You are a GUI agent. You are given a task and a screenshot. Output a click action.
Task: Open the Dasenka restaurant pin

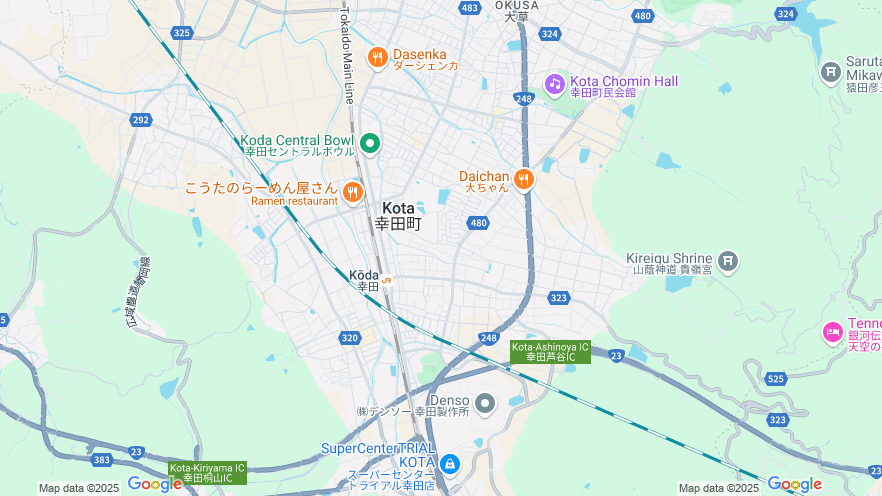[377, 57]
